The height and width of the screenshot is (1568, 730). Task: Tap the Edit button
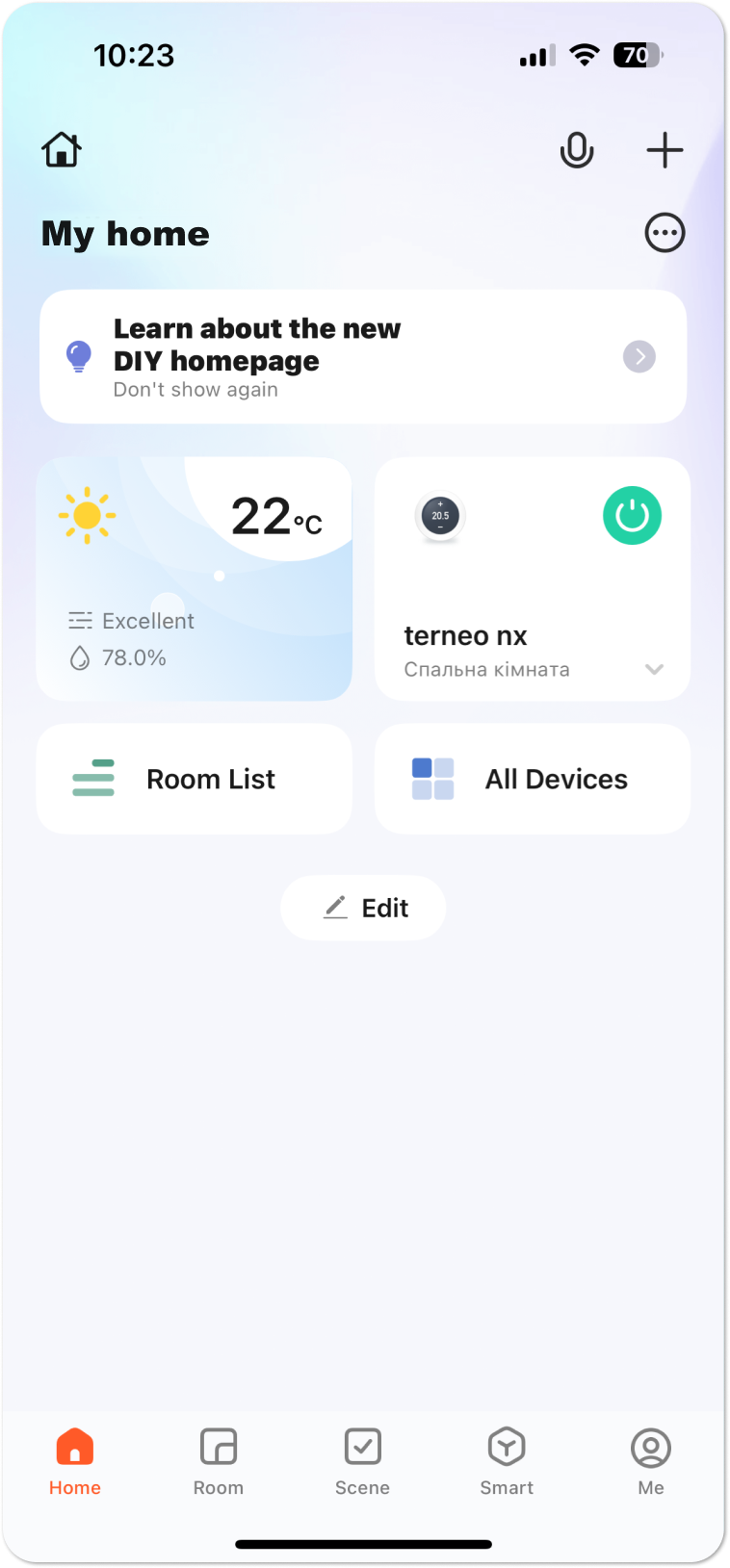click(x=363, y=908)
